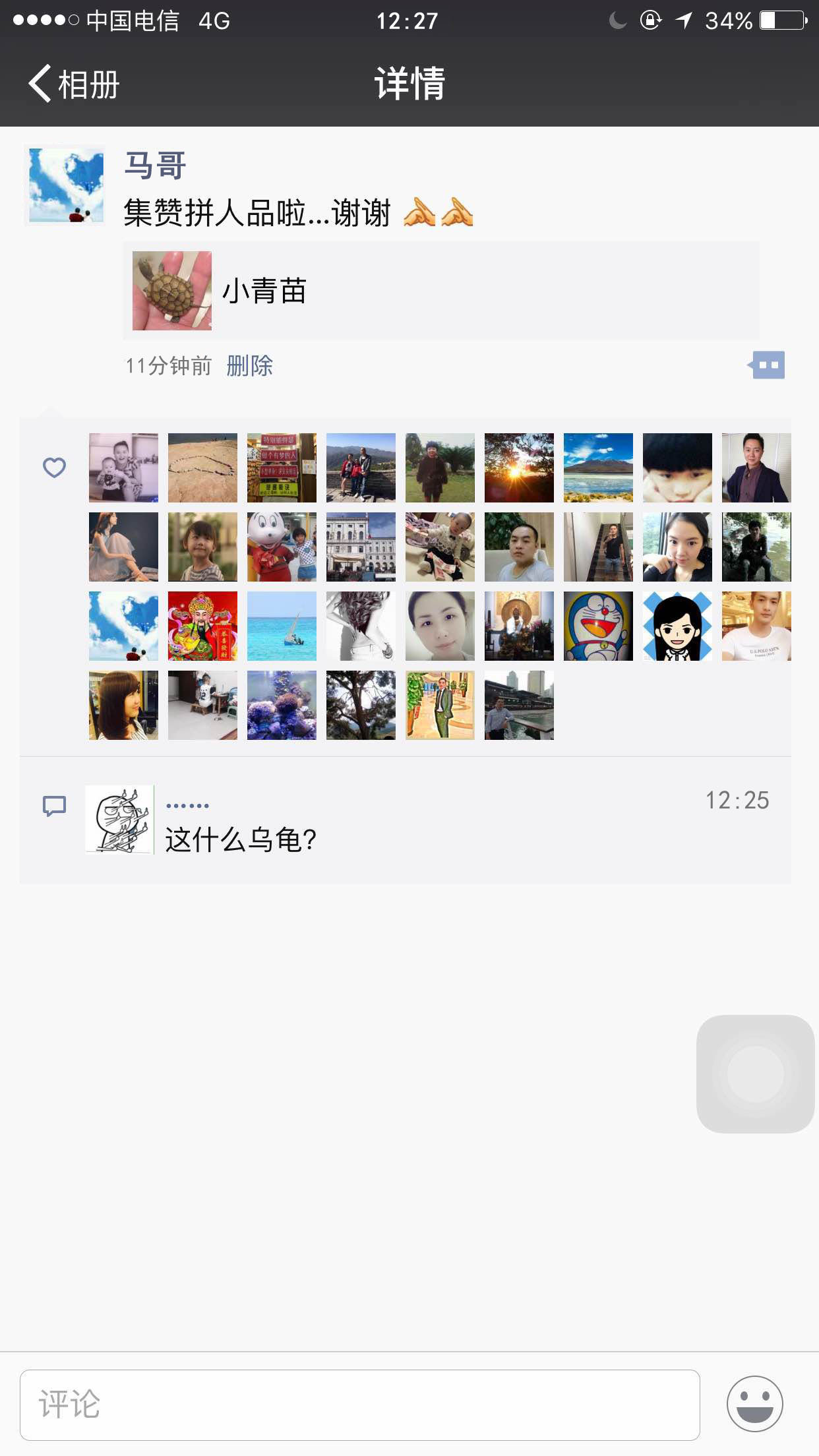Screen dimensions: 819x1456
Task: Open the sunset avatar liker's profile
Action: (519, 468)
